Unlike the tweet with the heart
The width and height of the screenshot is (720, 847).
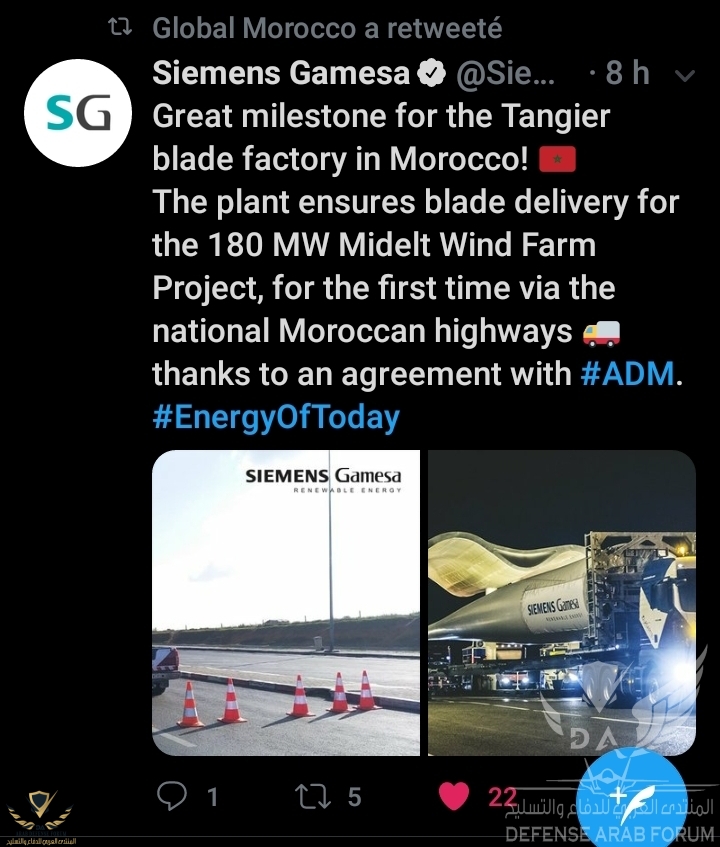coord(456,796)
